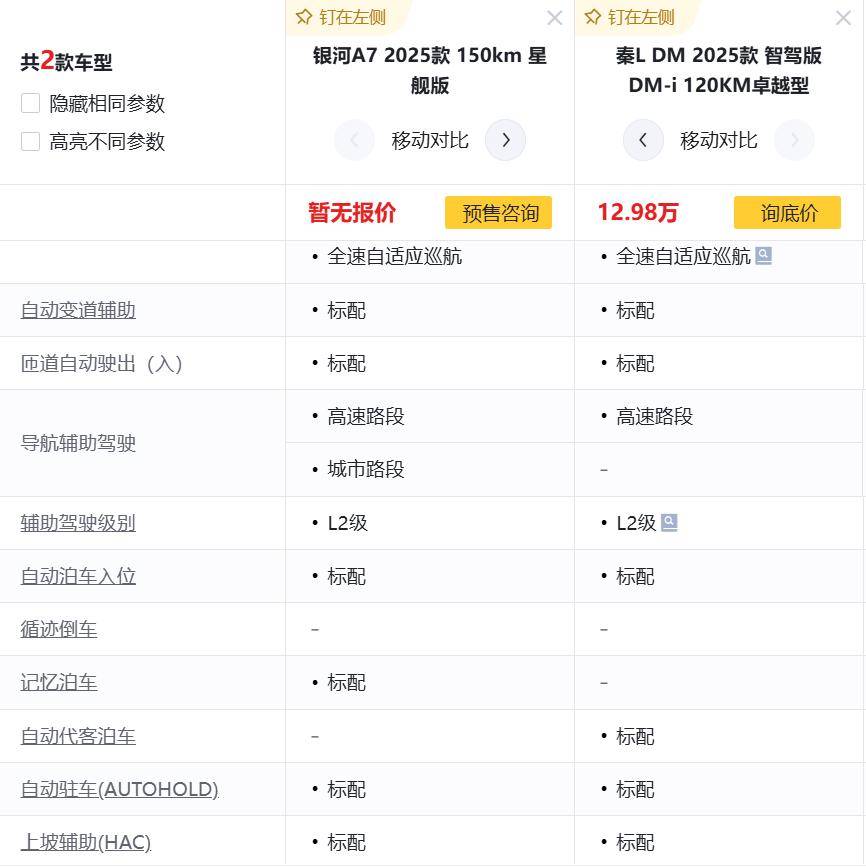866x867 pixels.
Task: Click the left arrow beside 银河A7 移动对比
Action: [x=354, y=140]
